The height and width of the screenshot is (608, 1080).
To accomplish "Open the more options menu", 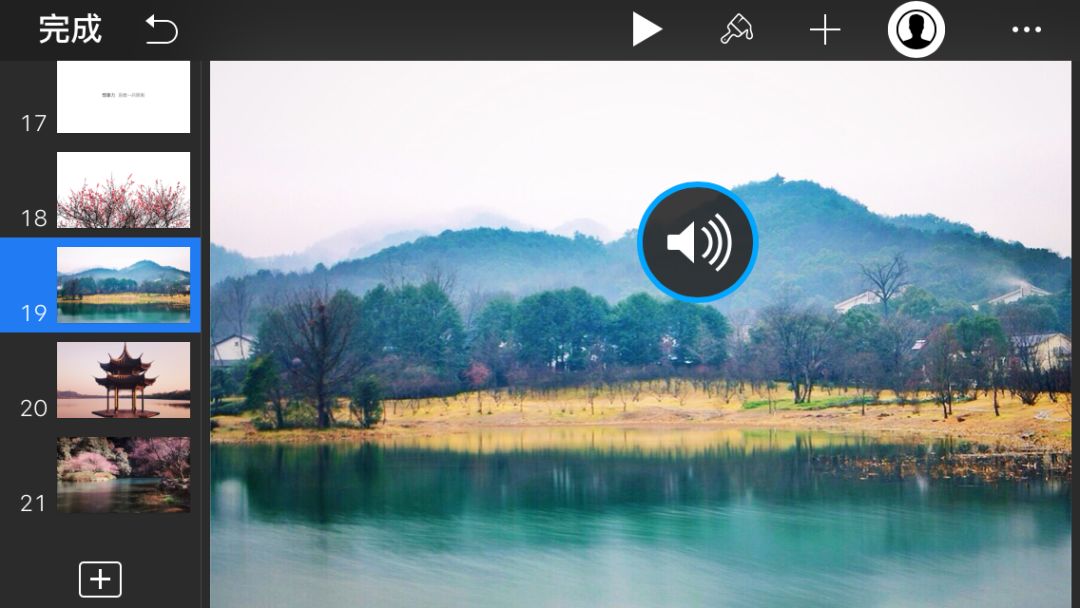I will [x=1026, y=30].
